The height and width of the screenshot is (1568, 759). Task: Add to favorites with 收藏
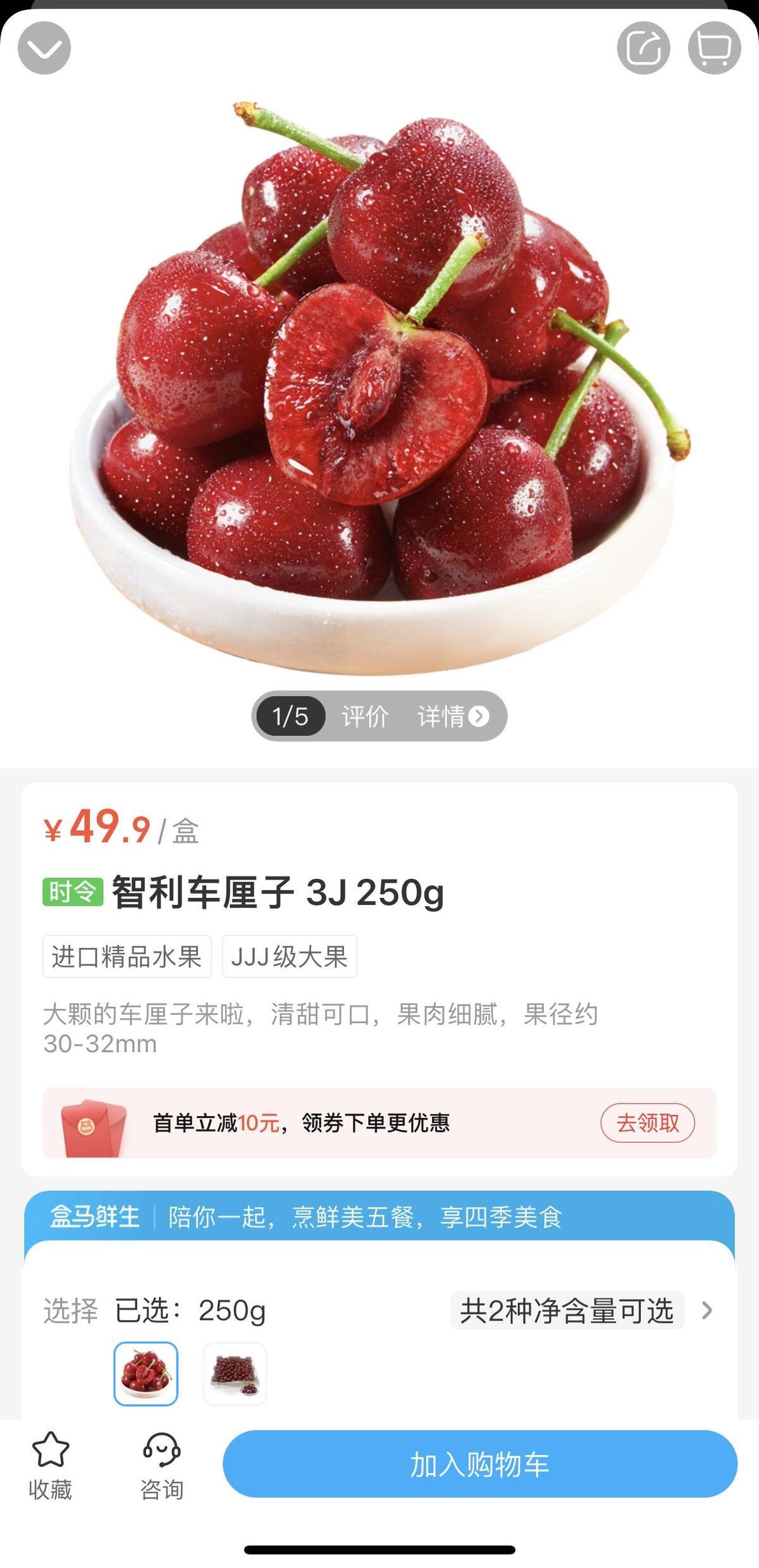click(50, 1465)
